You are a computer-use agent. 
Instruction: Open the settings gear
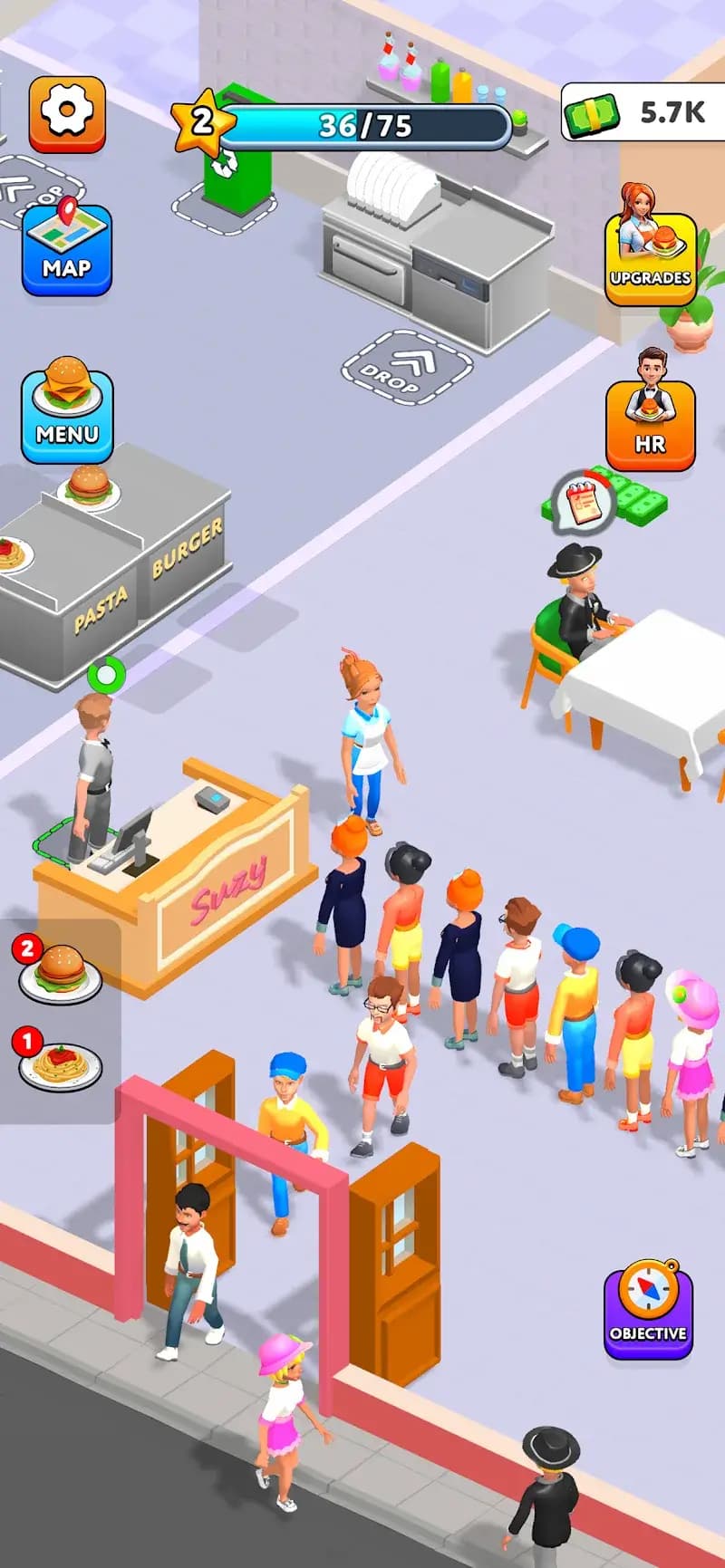(x=67, y=112)
